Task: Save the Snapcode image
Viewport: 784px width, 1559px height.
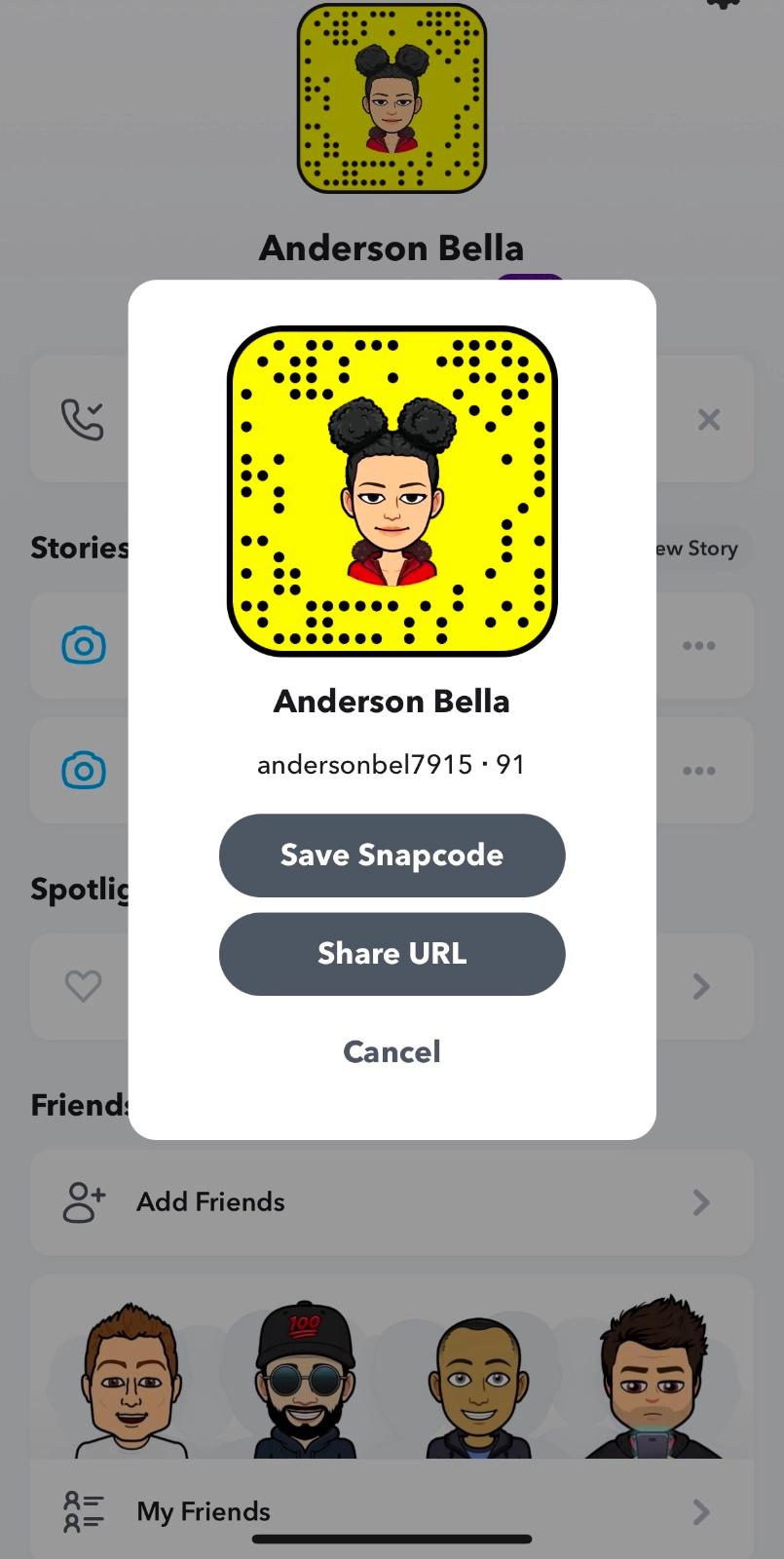Action: tap(392, 856)
